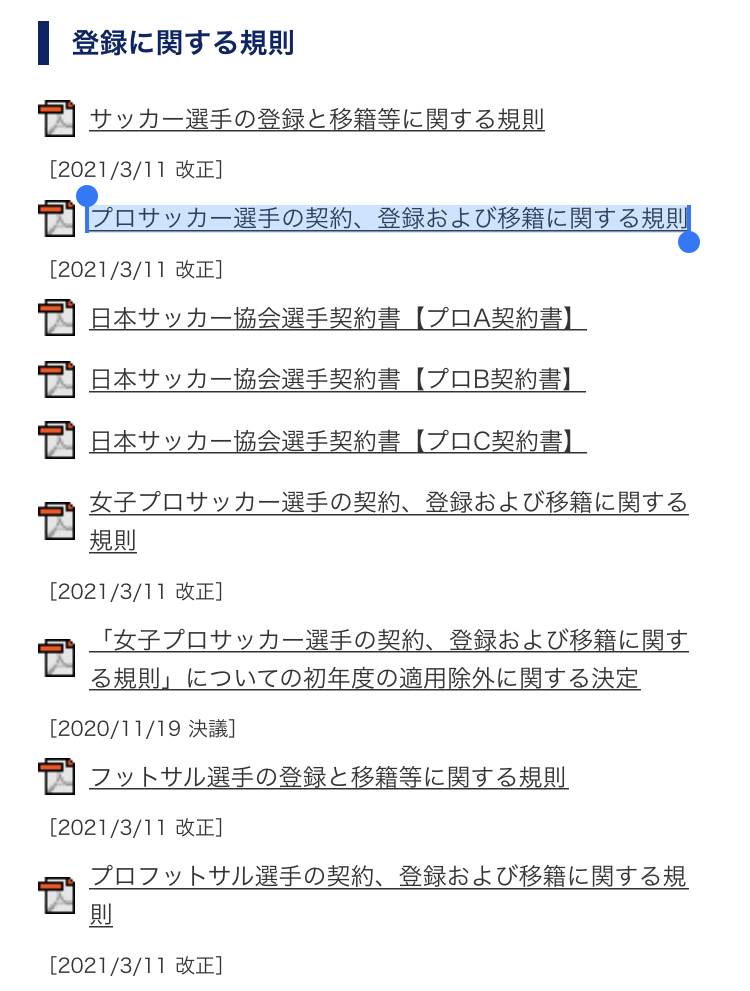Screen dimensions: 750x991
Task: Open サッカー選手の登録と移籍等に関する規則 link
Action: (x=316, y=120)
